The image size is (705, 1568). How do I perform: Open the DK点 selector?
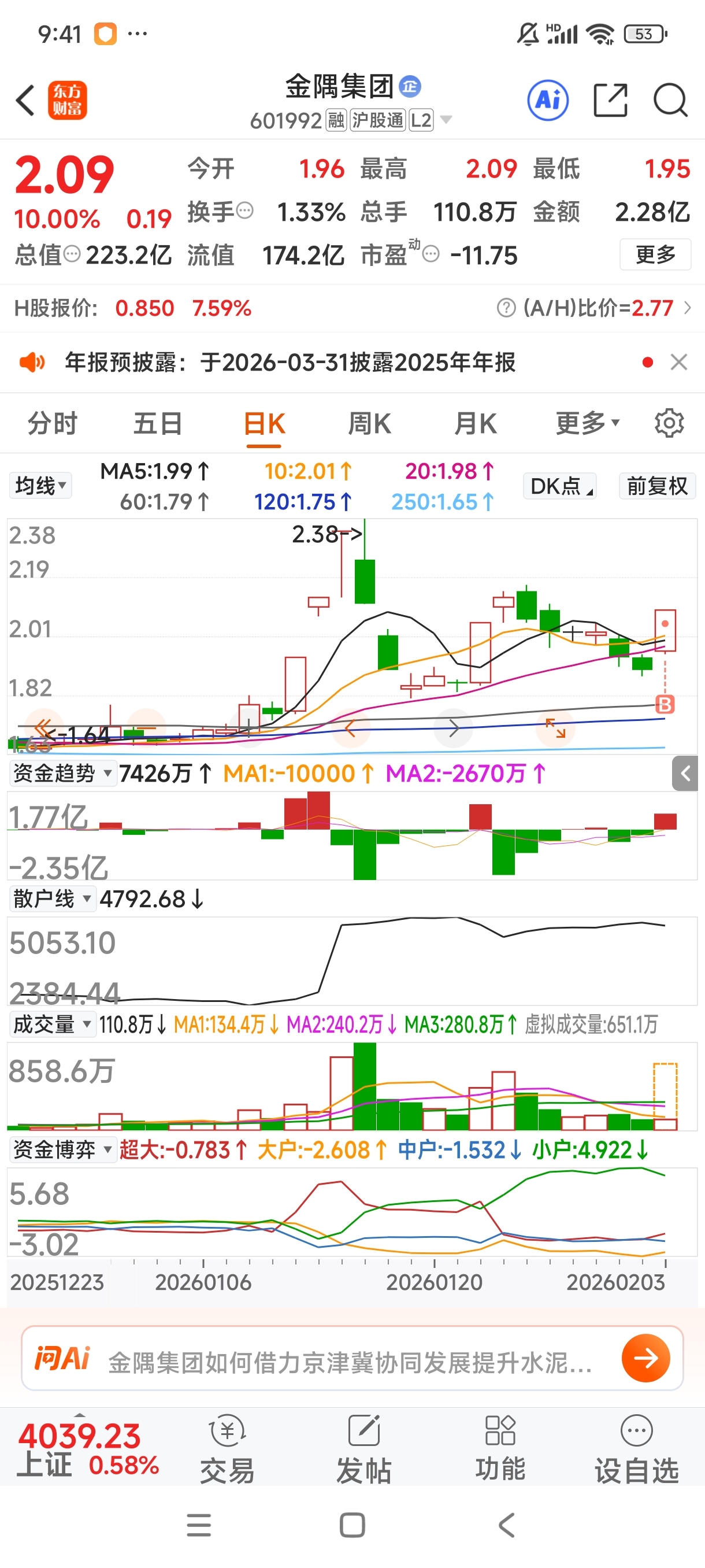[559, 486]
